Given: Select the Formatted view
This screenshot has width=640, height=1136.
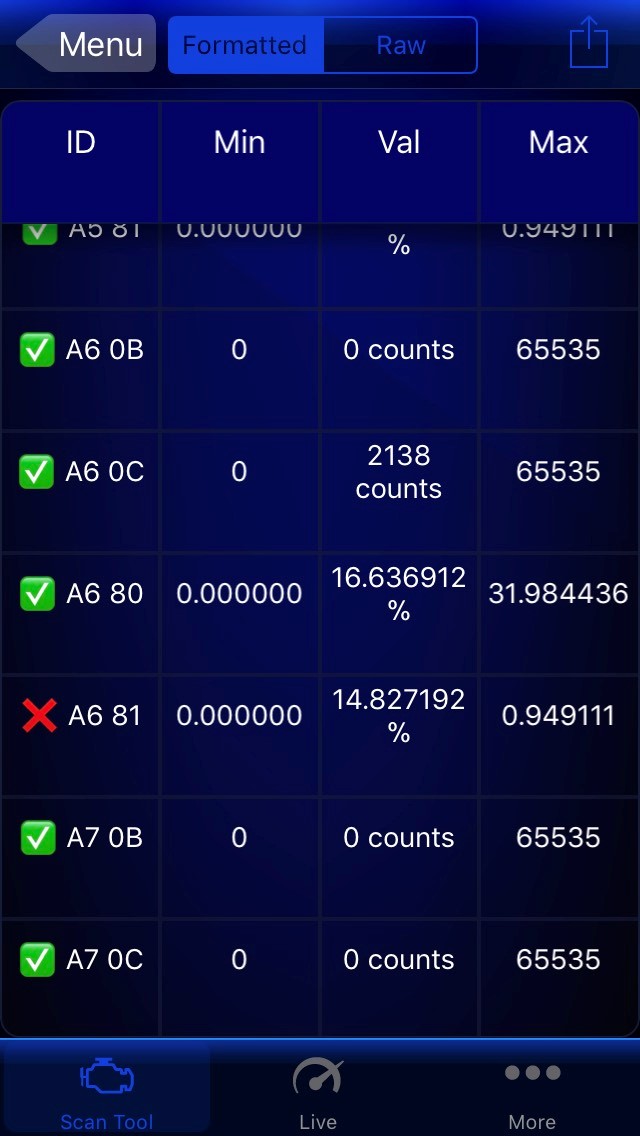Looking at the screenshot, I should tap(245, 45).
